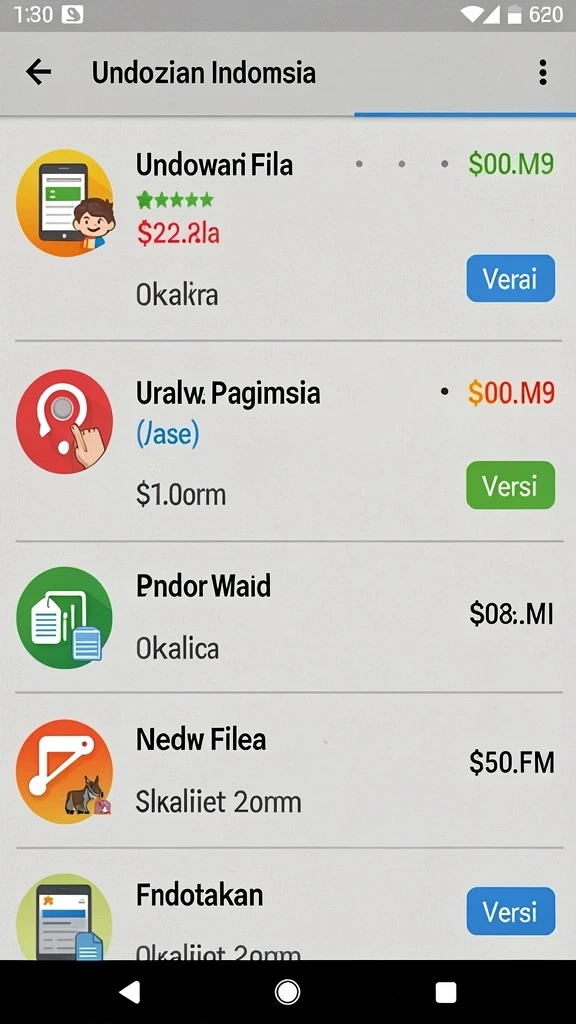Go to the home screen via navigation bar
Image resolution: width=576 pixels, height=1024 pixels.
click(287, 992)
